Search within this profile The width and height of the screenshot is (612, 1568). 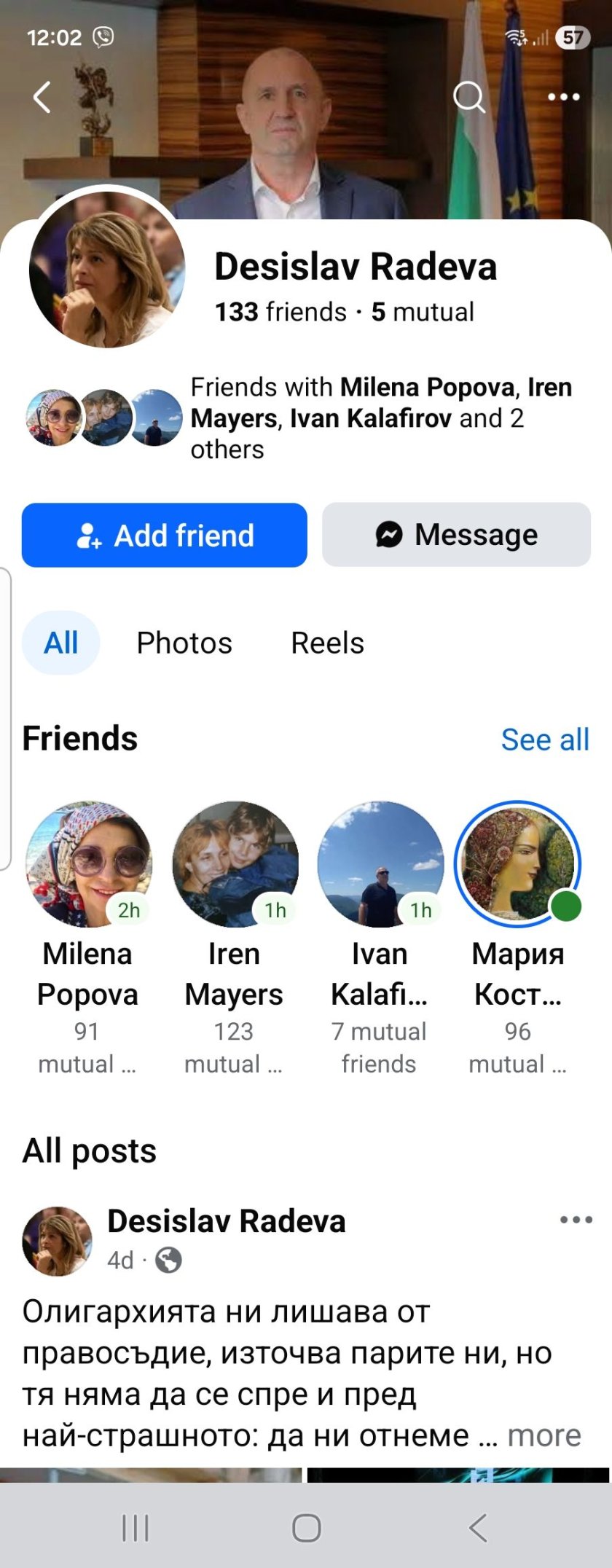[x=468, y=97]
